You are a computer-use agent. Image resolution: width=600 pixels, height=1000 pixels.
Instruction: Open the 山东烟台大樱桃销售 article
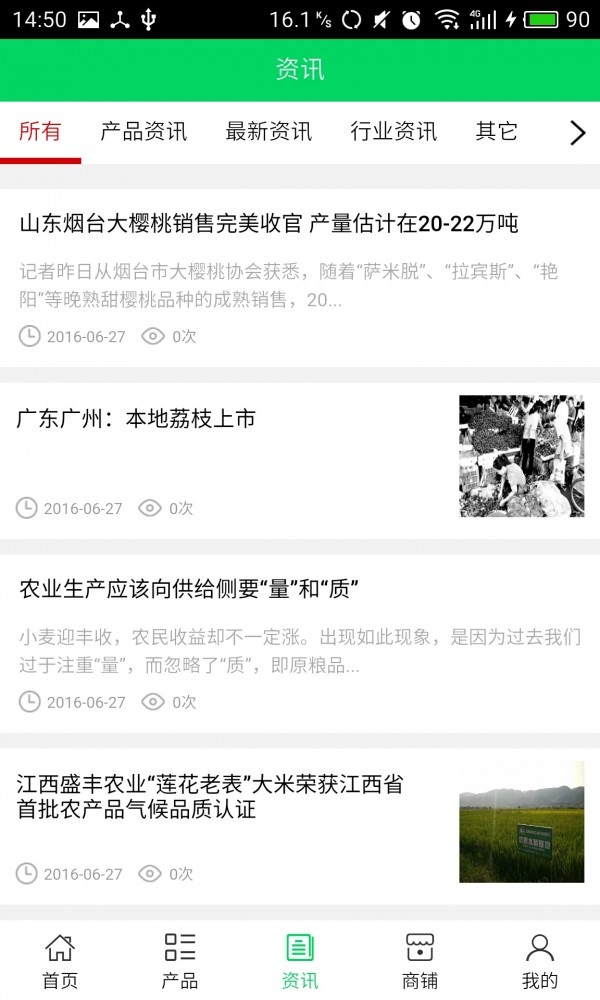pos(269,224)
